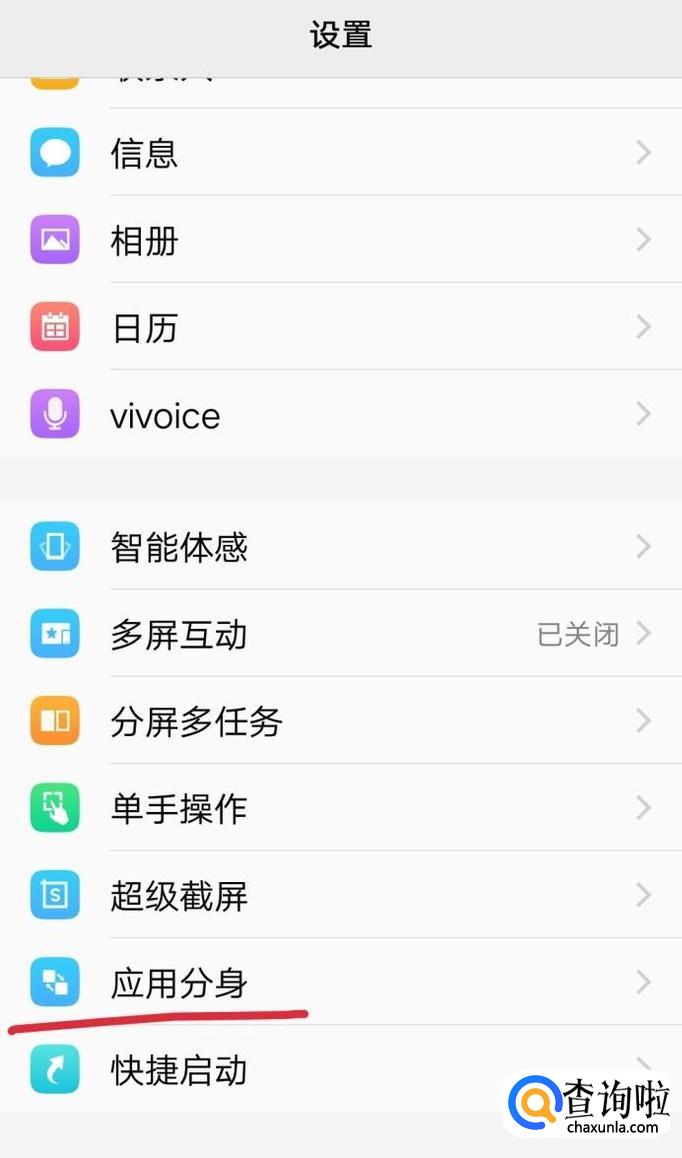The image size is (682, 1158).
Task: Open the 信息 settings row
Action: [x=340, y=153]
